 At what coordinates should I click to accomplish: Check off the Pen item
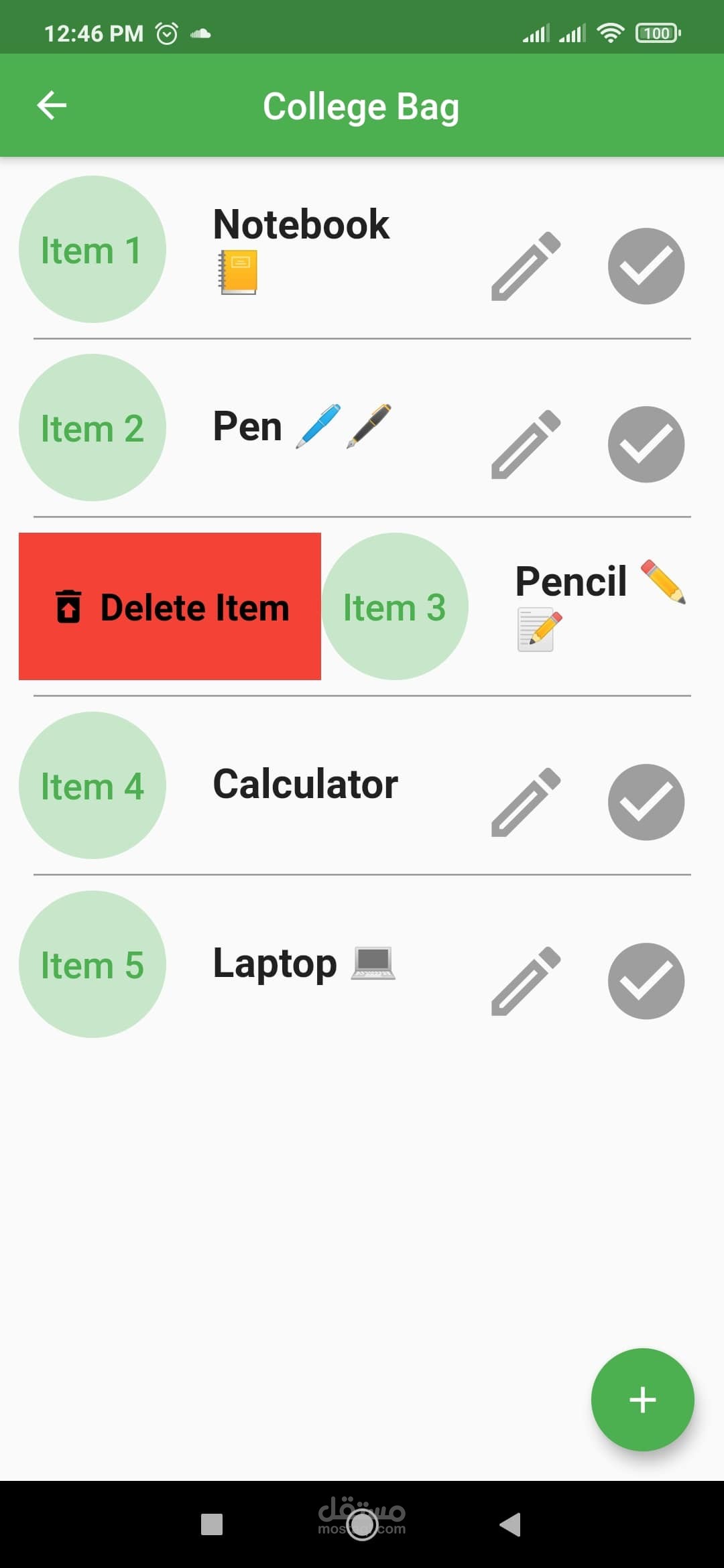click(646, 444)
